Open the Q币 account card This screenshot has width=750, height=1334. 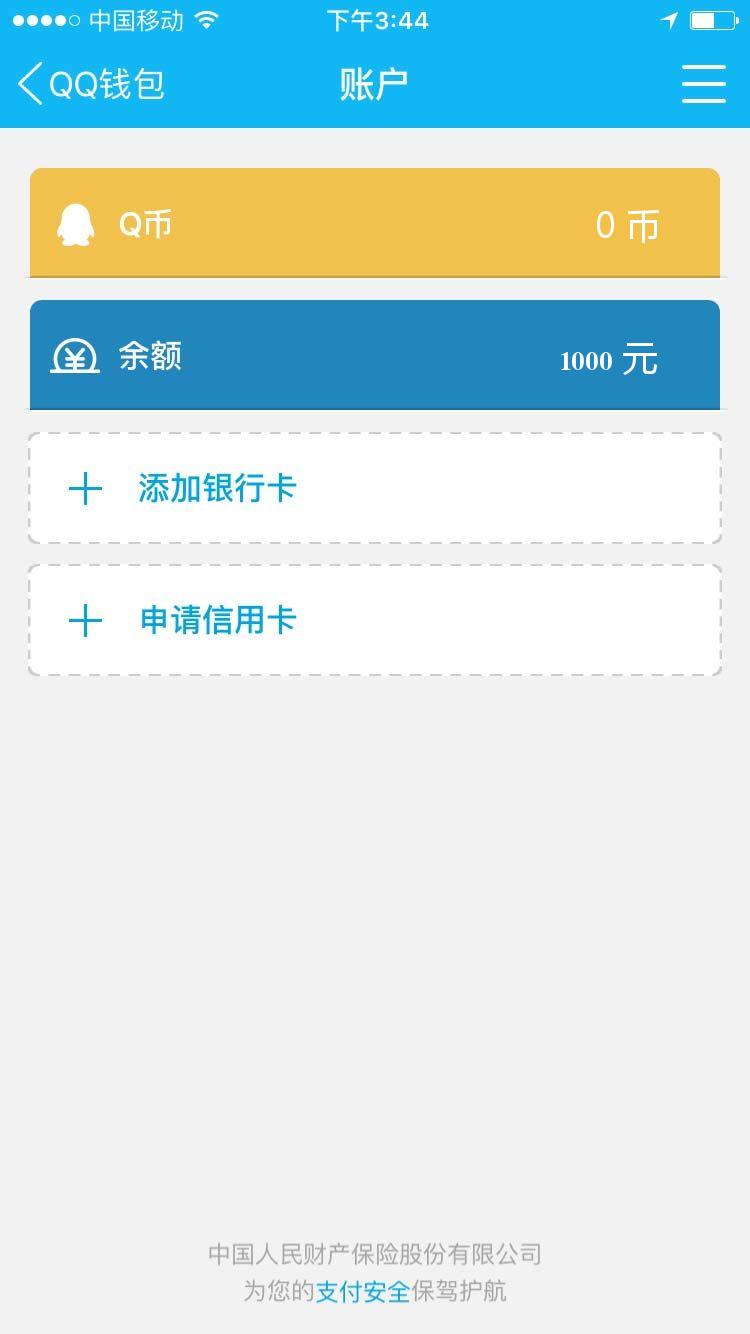pyautogui.click(x=375, y=223)
